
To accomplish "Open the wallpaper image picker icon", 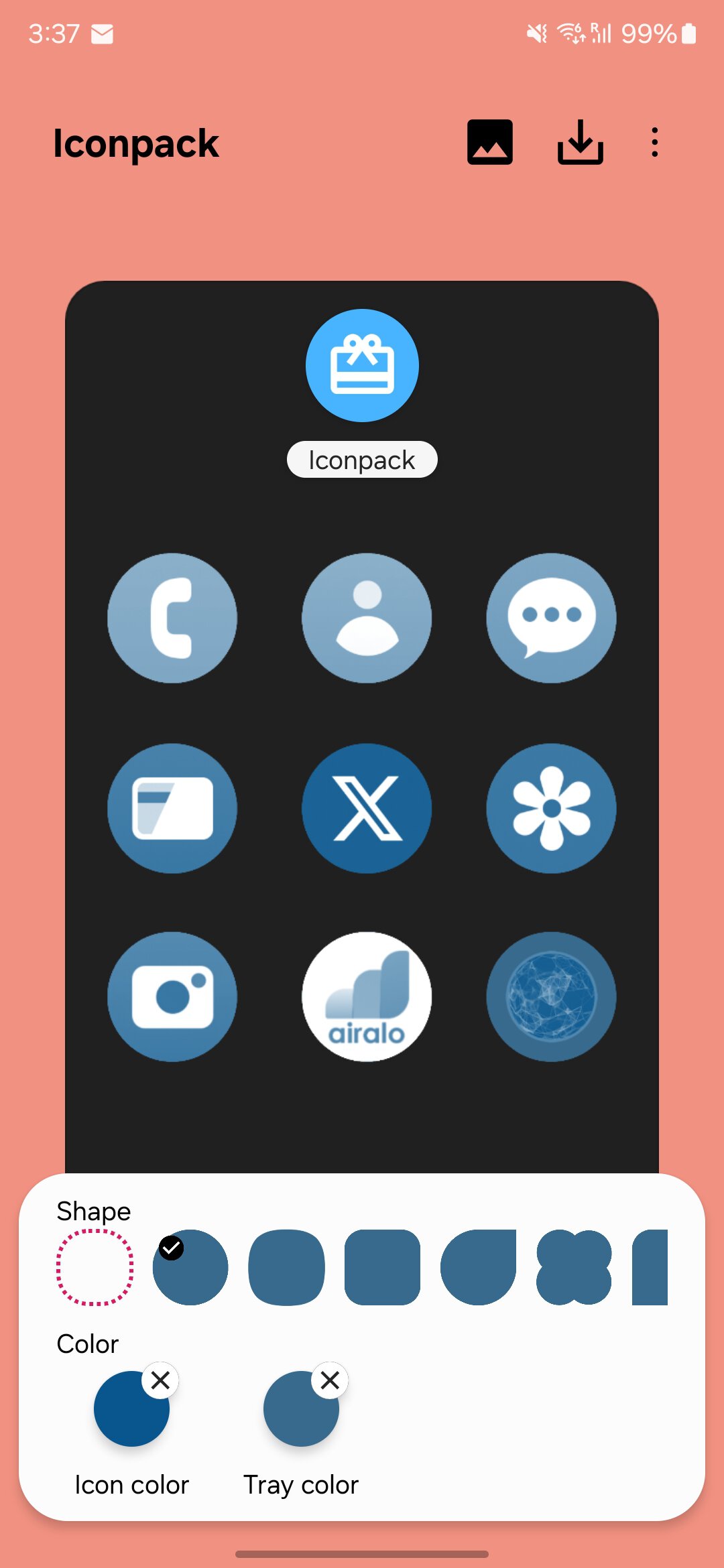I will [490, 142].
